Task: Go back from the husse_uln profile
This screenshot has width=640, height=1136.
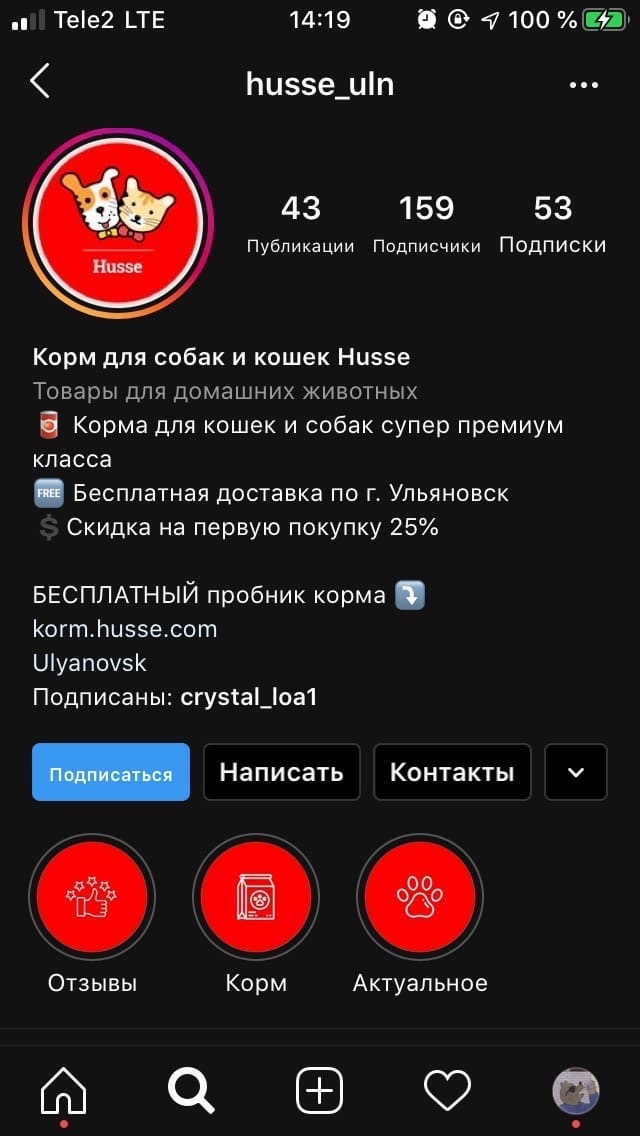Action: pos(40,82)
